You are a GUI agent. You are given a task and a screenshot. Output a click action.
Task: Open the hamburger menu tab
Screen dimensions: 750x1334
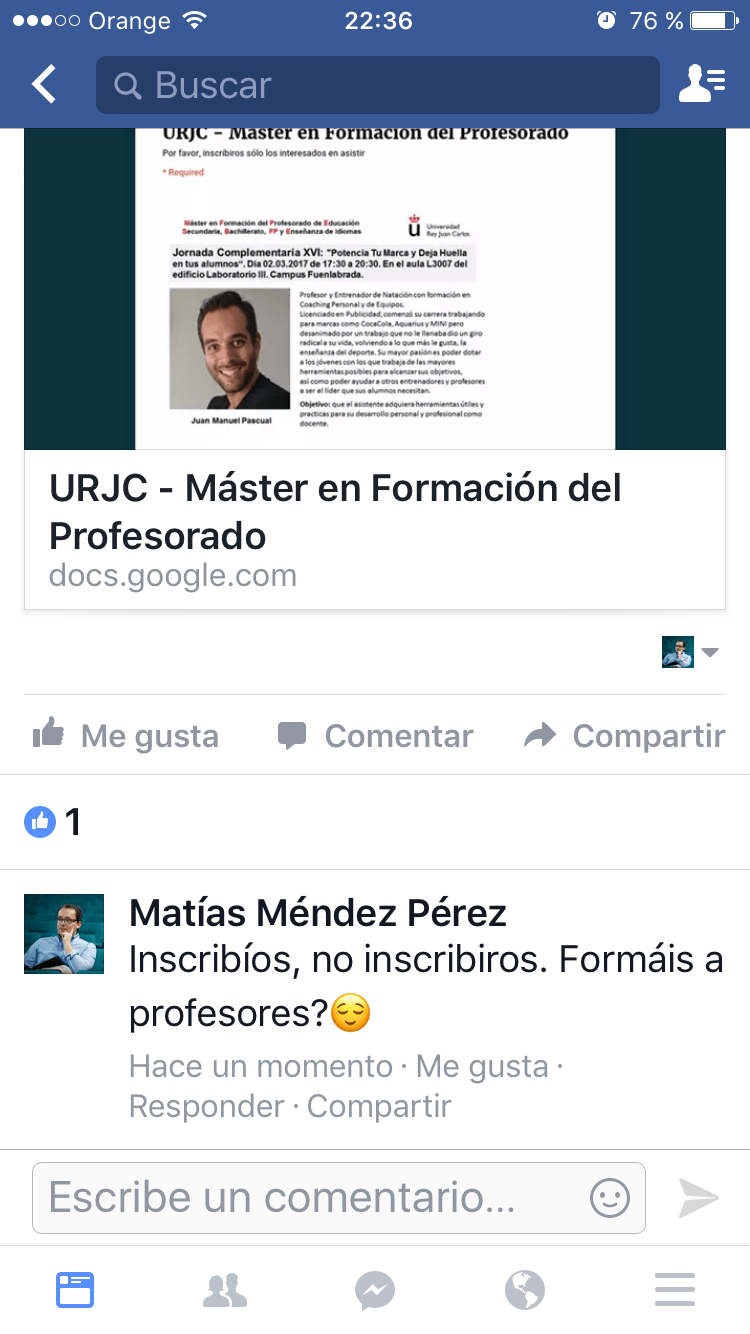[x=675, y=1290]
